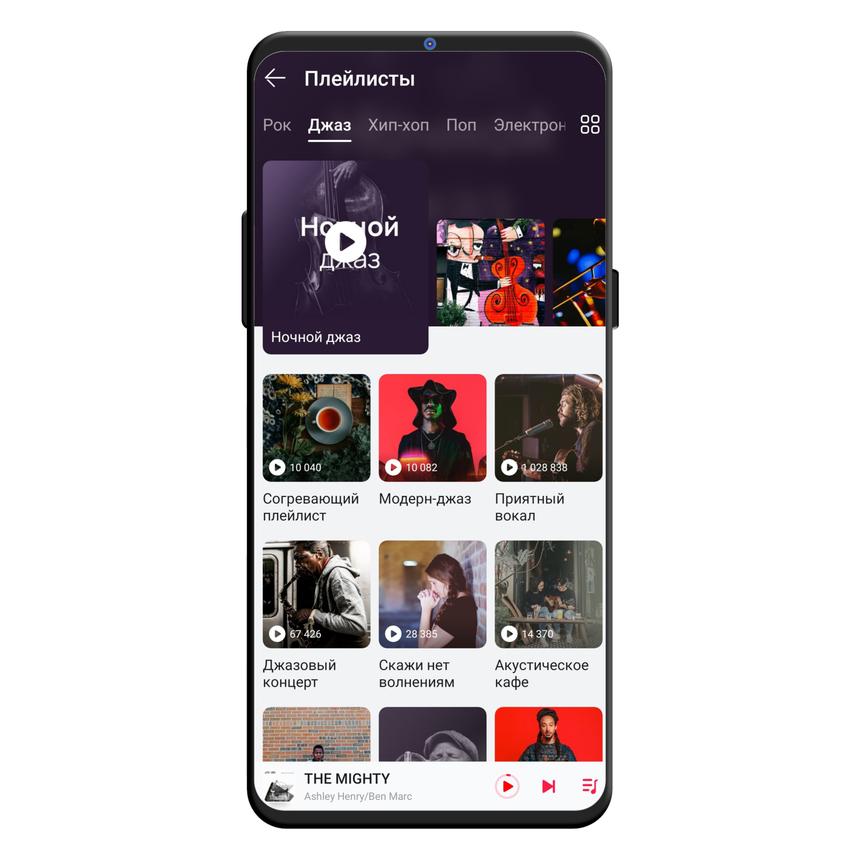Viewport: 860px width, 860px height.
Task: Open Согревающий плейлист
Action: click(x=316, y=428)
